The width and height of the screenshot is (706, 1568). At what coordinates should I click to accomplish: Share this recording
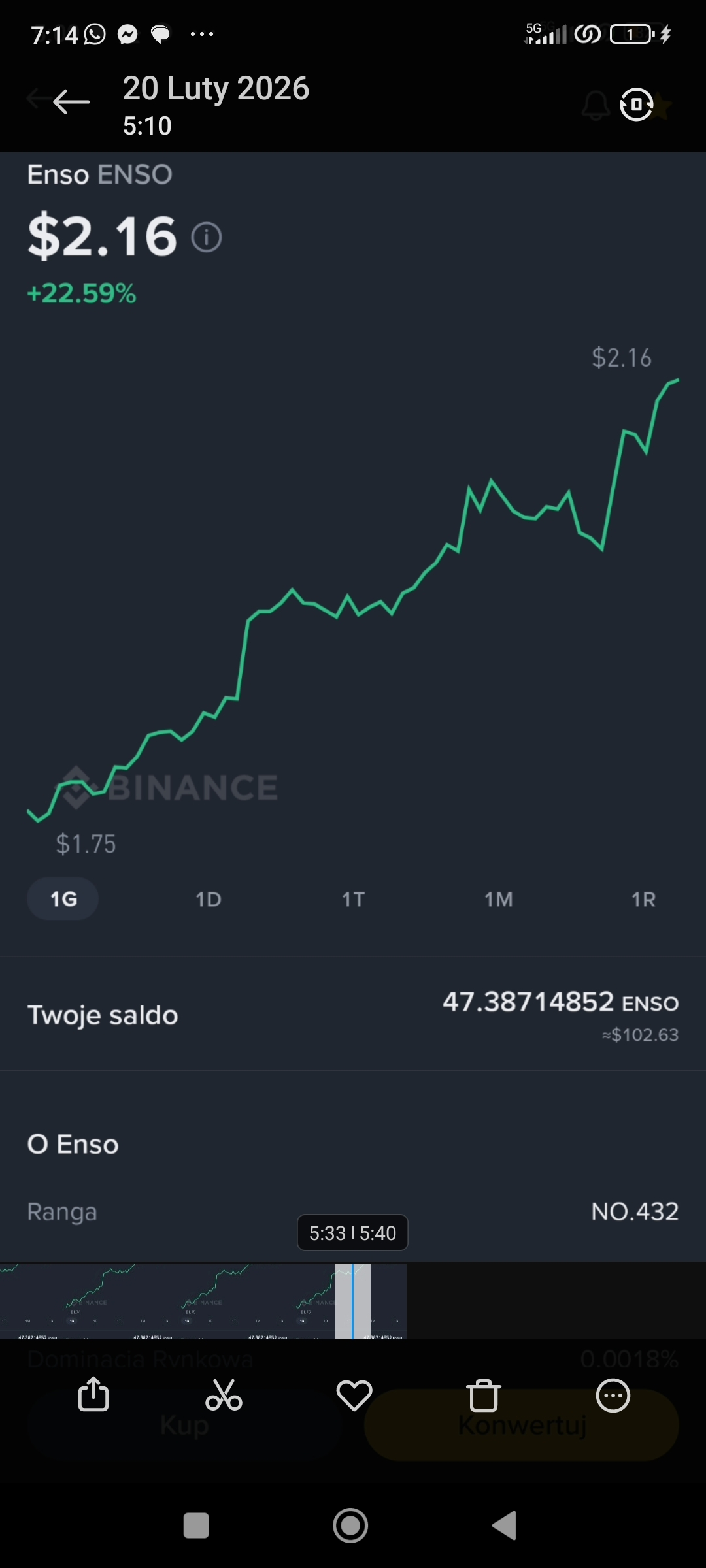[93, 1396]
